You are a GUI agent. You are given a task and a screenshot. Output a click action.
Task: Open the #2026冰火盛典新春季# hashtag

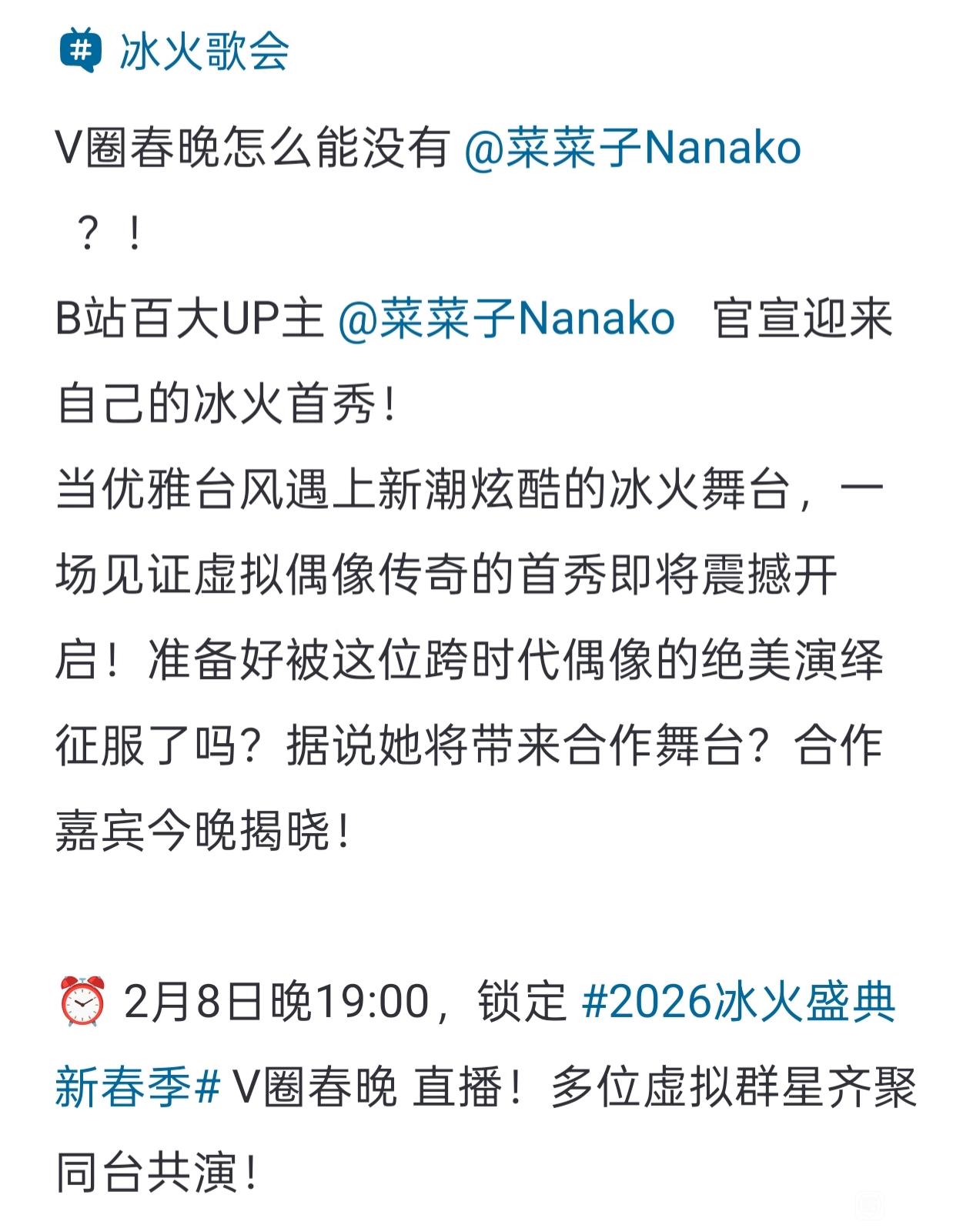coord(739,1002)
